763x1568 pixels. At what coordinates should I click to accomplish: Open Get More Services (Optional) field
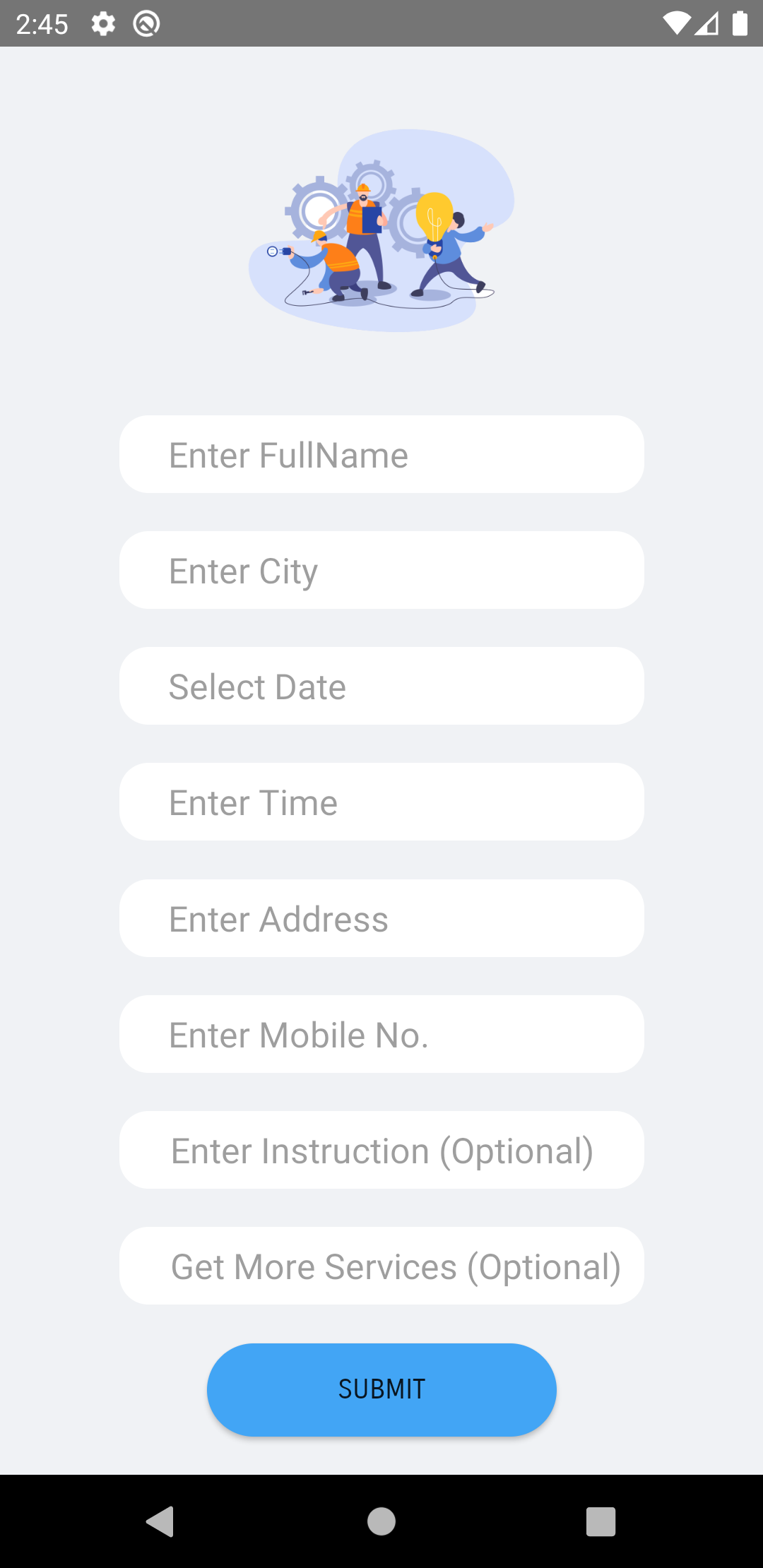click(x=381, y=1266)
